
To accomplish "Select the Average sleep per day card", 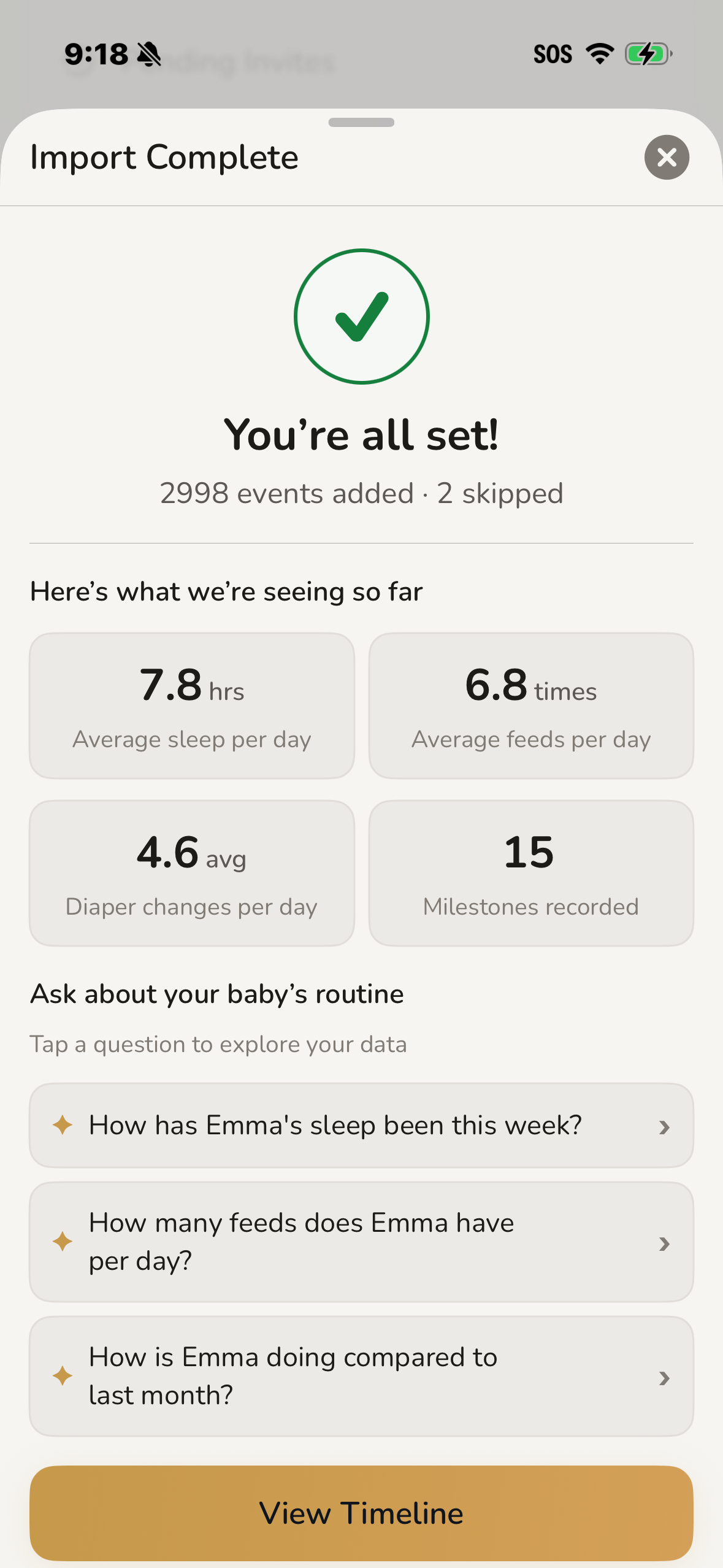I will 192,705.
